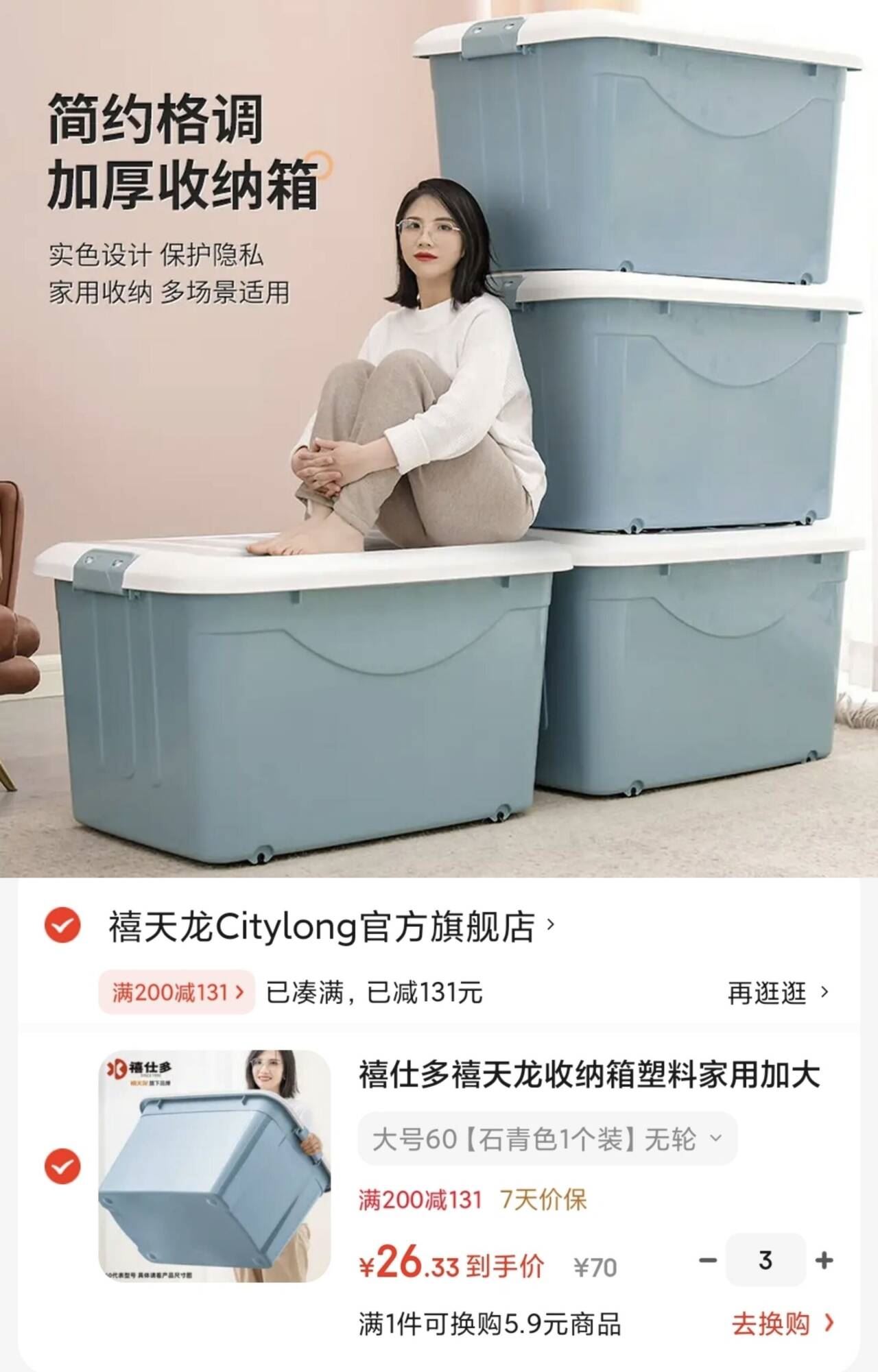Deselect the storage box item checkbox

[x=62, y=1166]
